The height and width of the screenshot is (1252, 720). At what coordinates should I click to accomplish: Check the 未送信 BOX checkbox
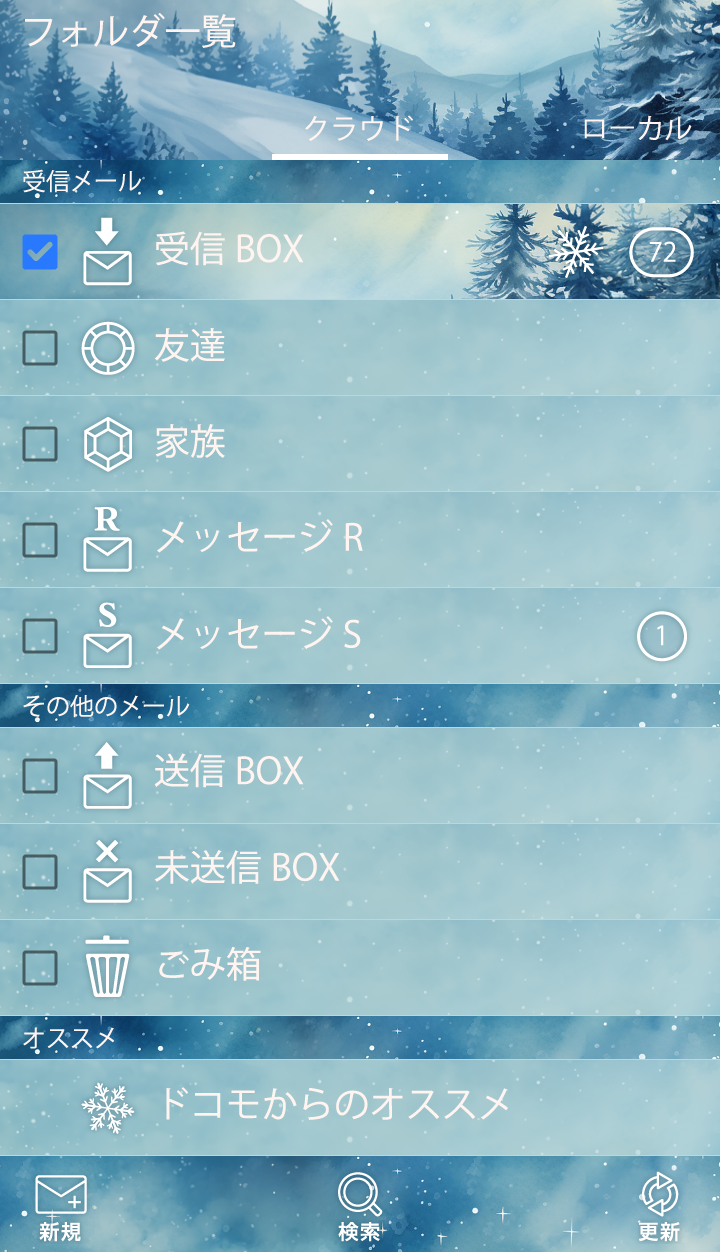pos(40,872)
